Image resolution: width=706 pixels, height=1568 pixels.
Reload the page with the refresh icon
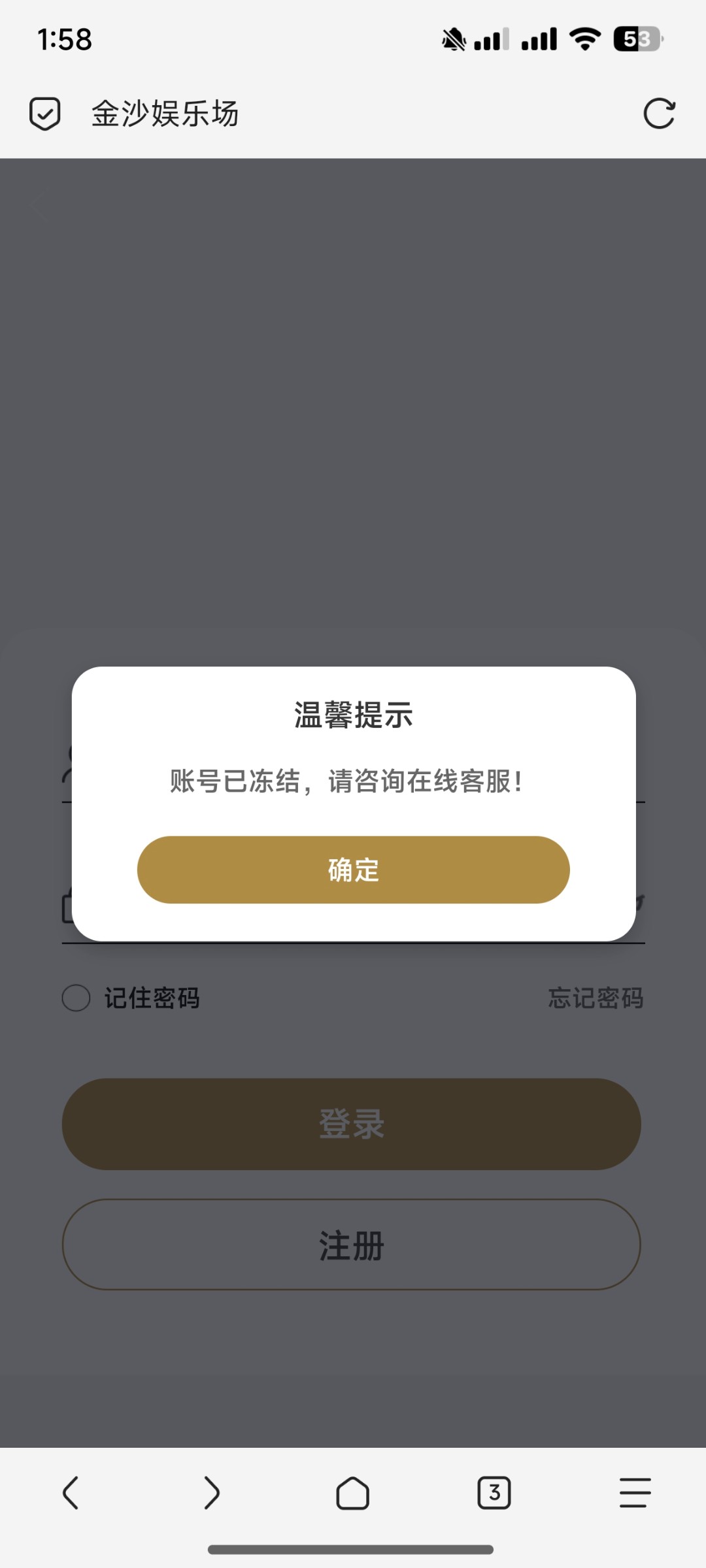point(660,113)
